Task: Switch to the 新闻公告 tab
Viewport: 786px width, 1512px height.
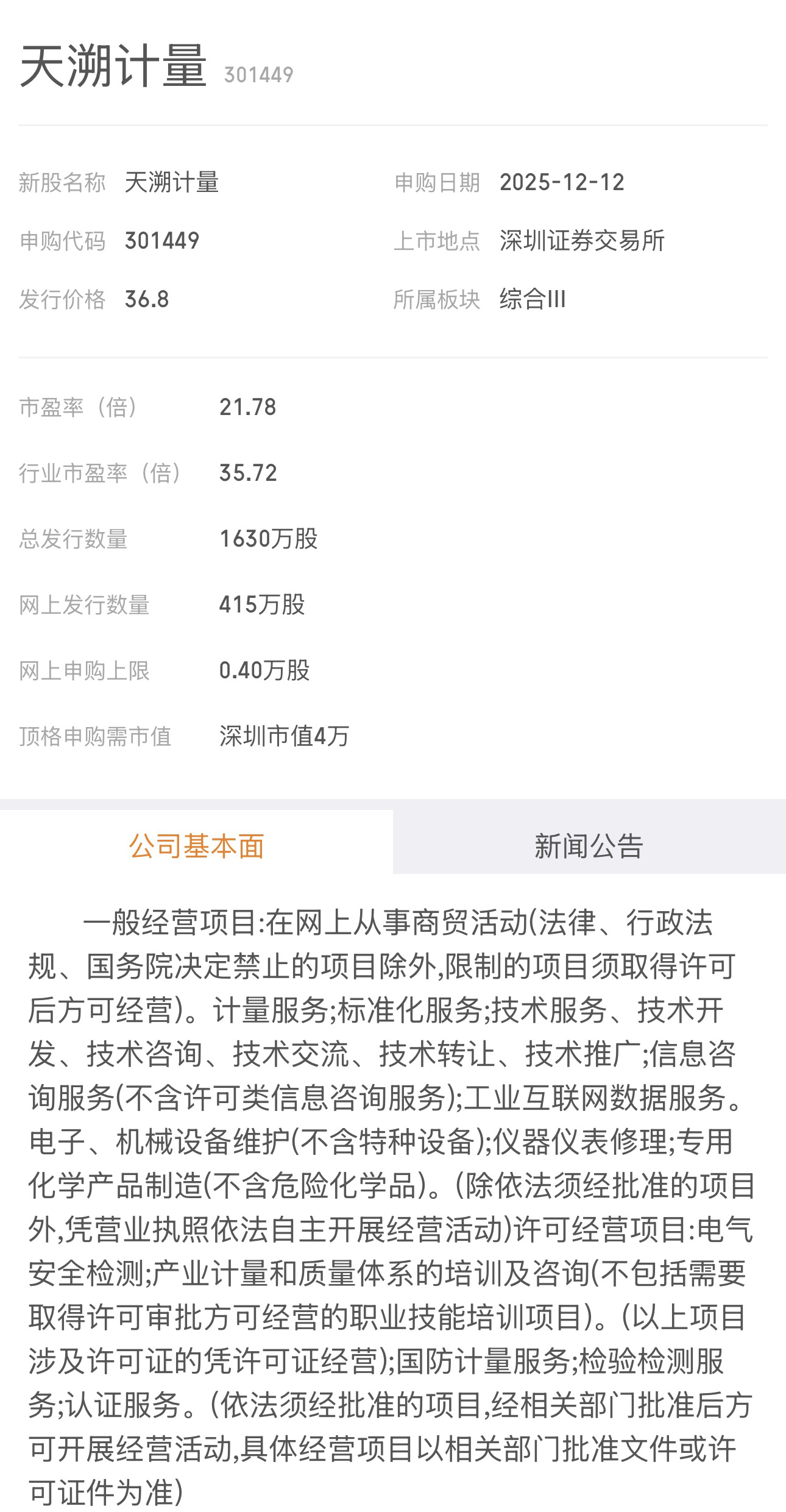Action: pos(589,845)
